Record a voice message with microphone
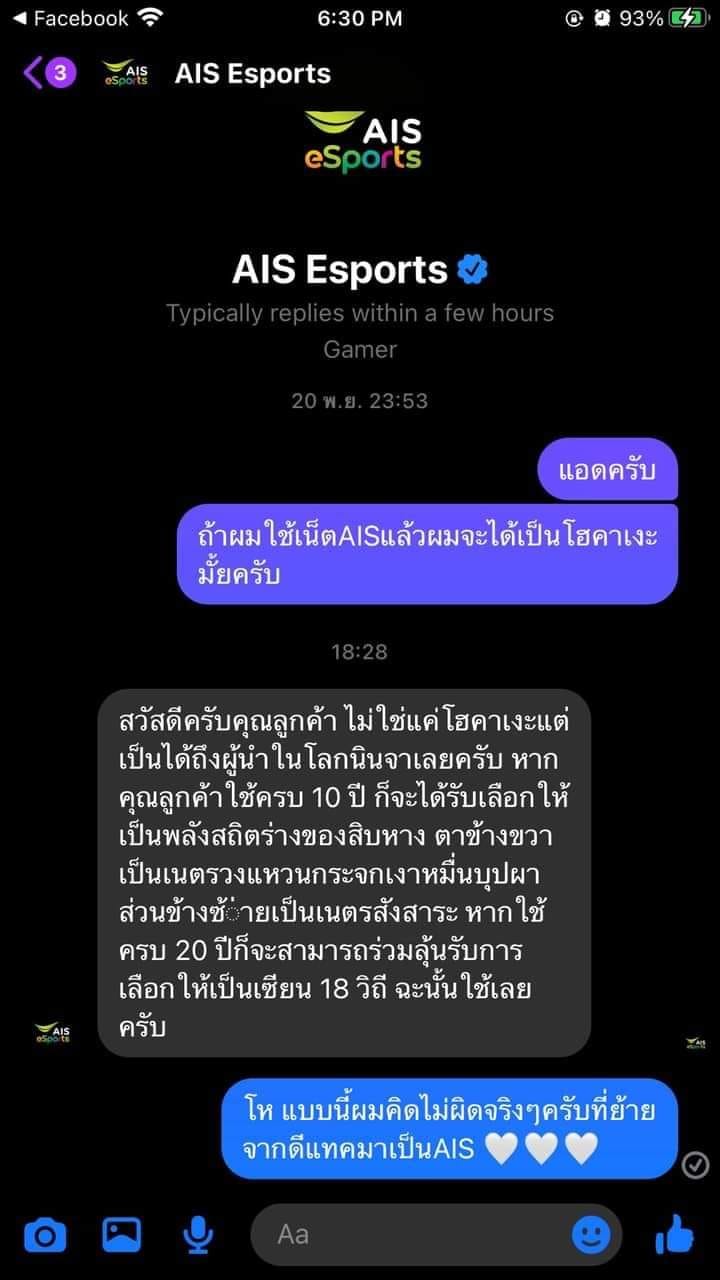This screenshot has width=720, height=1280. pyautogui.click(x=198, y=1236)
